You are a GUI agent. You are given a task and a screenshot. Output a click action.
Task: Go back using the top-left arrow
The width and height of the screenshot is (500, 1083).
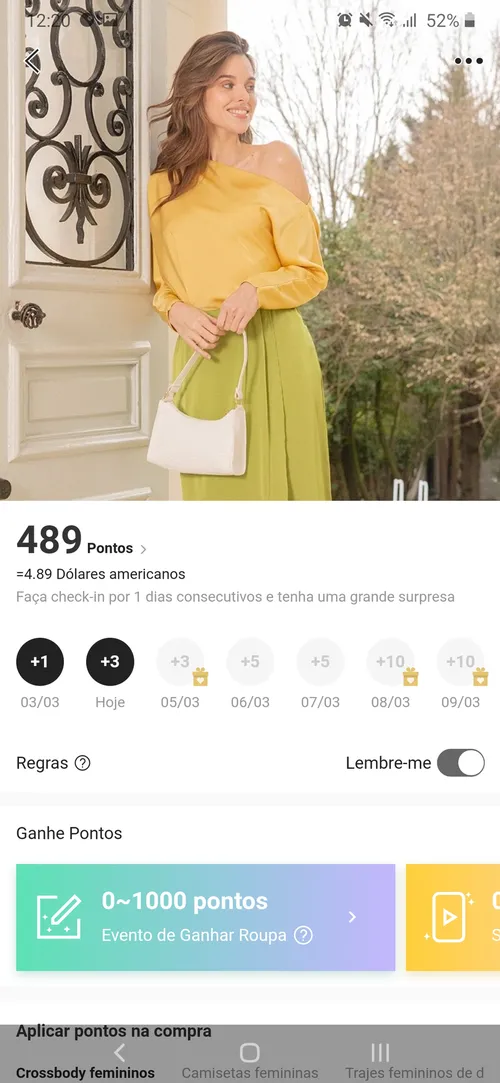coord(32,61)
